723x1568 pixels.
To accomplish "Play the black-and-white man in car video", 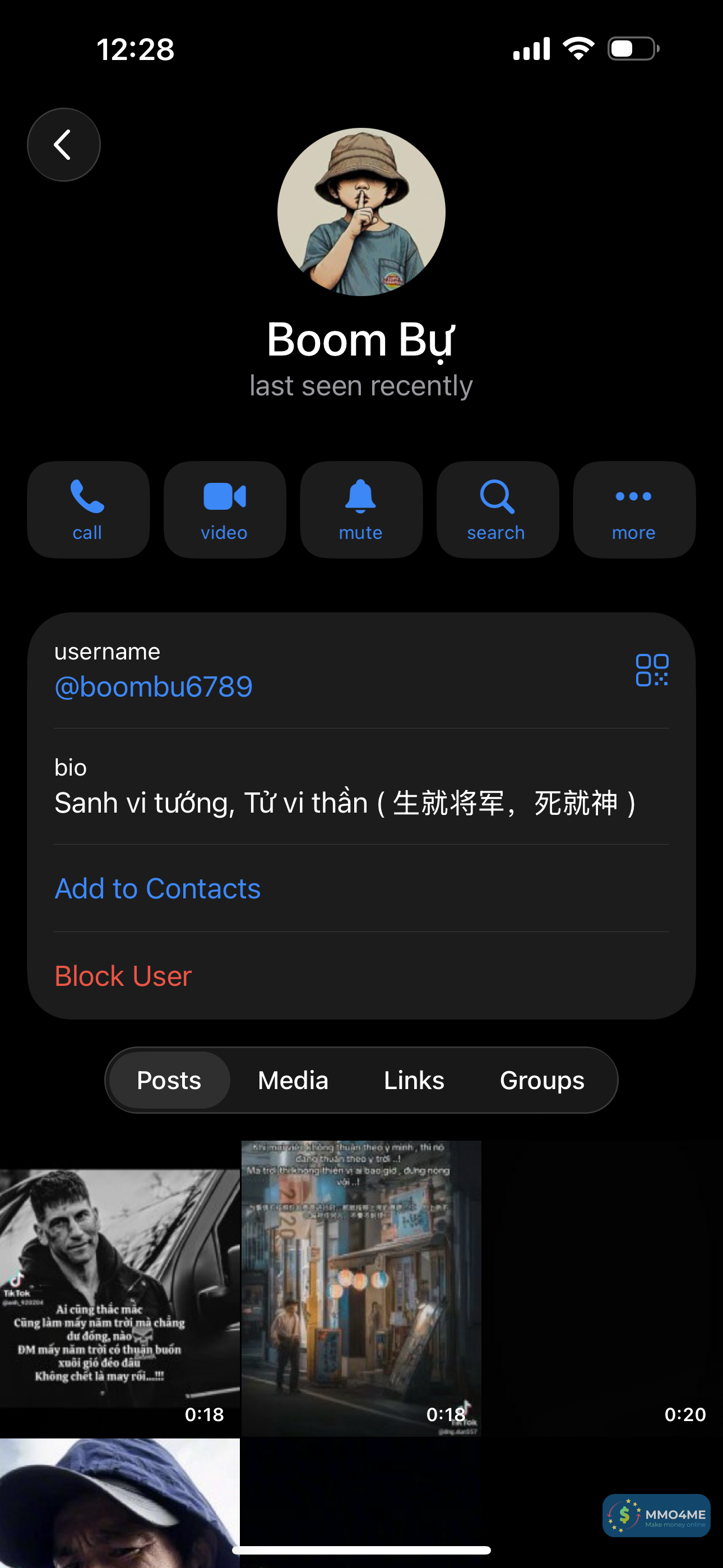I will 120,1288.
